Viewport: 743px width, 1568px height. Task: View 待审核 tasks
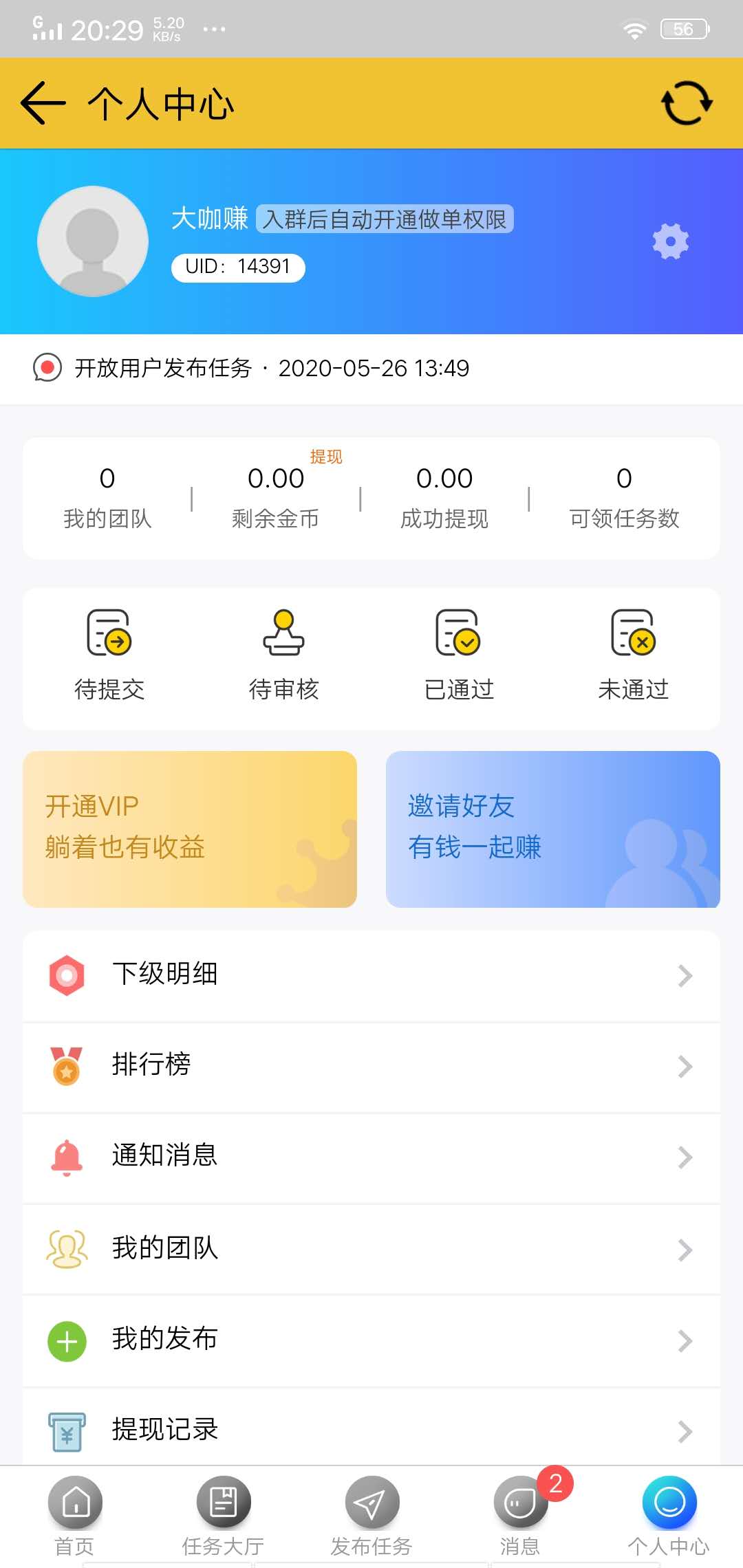pos(283,654)
